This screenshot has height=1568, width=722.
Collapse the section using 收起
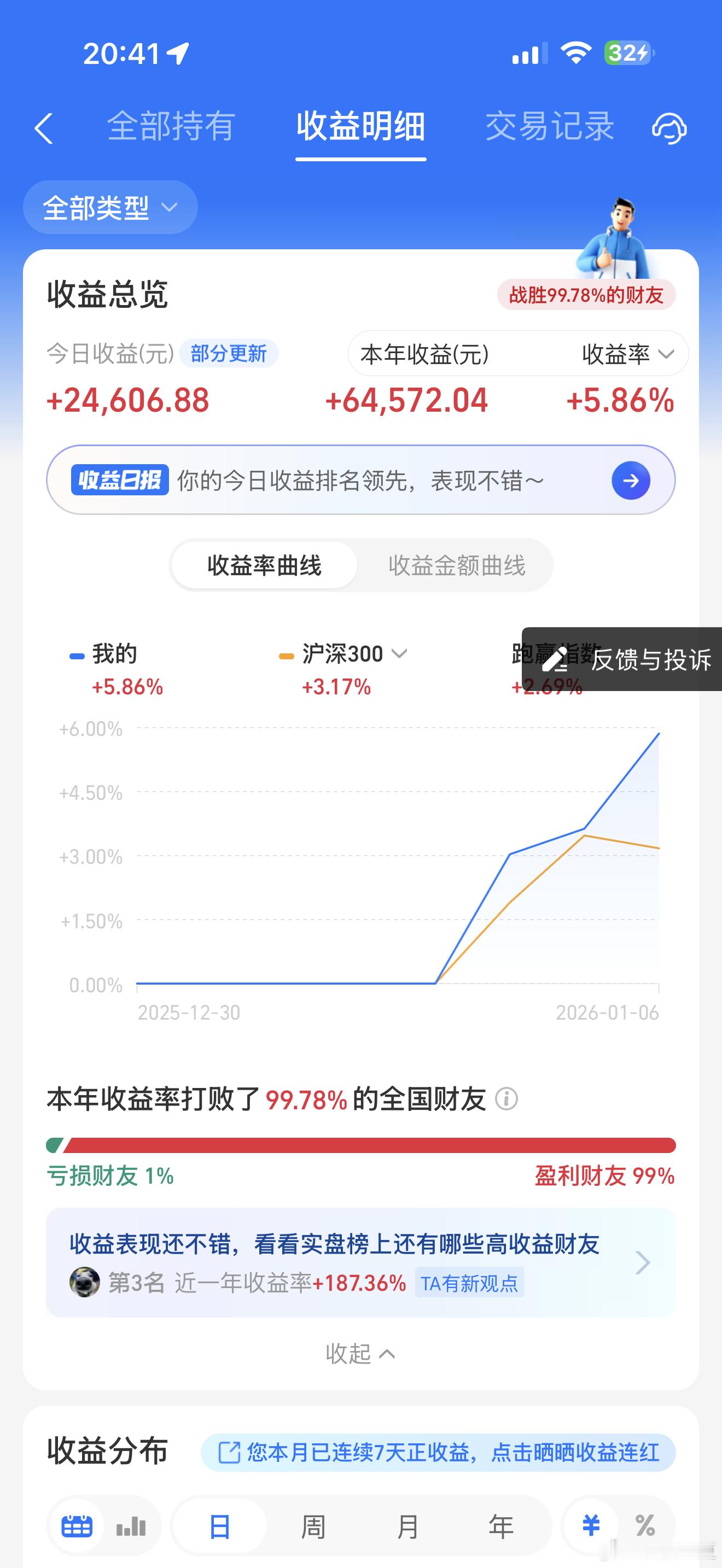click(x=361, y=1354)
